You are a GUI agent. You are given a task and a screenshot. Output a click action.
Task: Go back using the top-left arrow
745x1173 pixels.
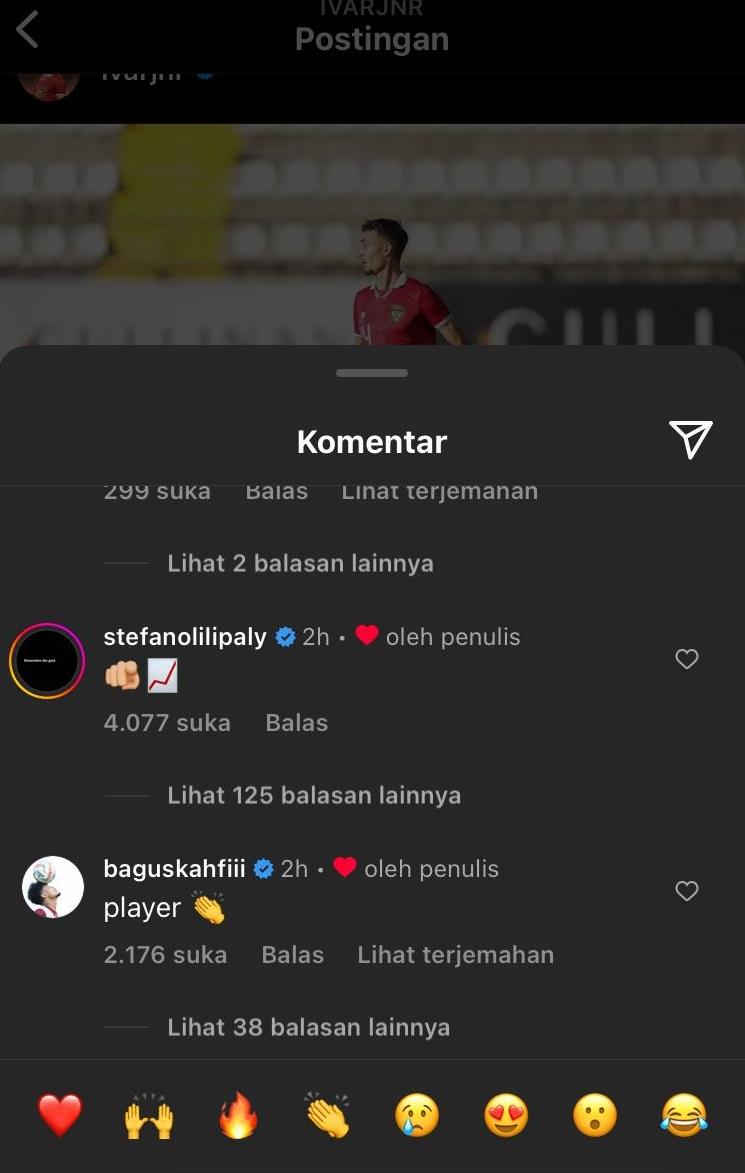click(x=27, y=30)
